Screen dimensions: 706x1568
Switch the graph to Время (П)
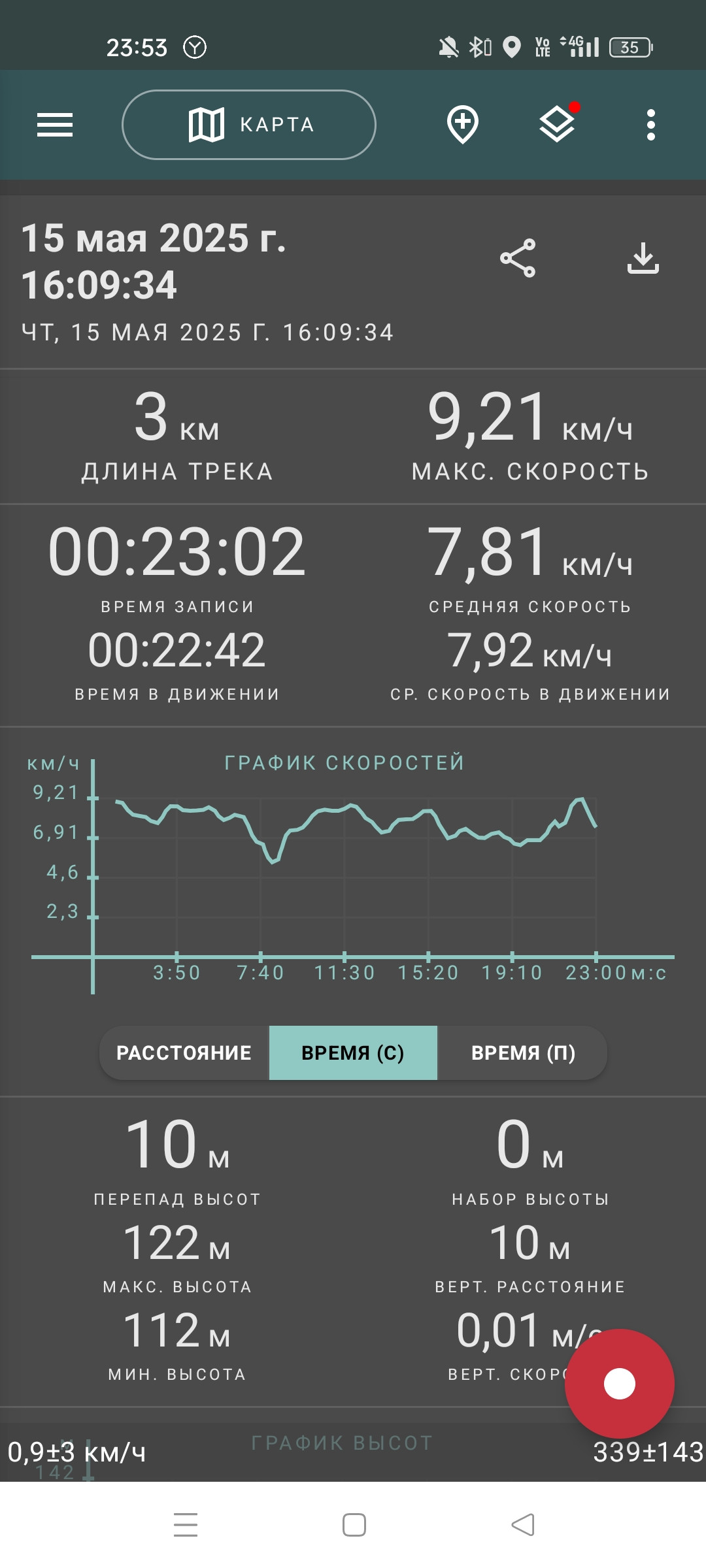523,1053
